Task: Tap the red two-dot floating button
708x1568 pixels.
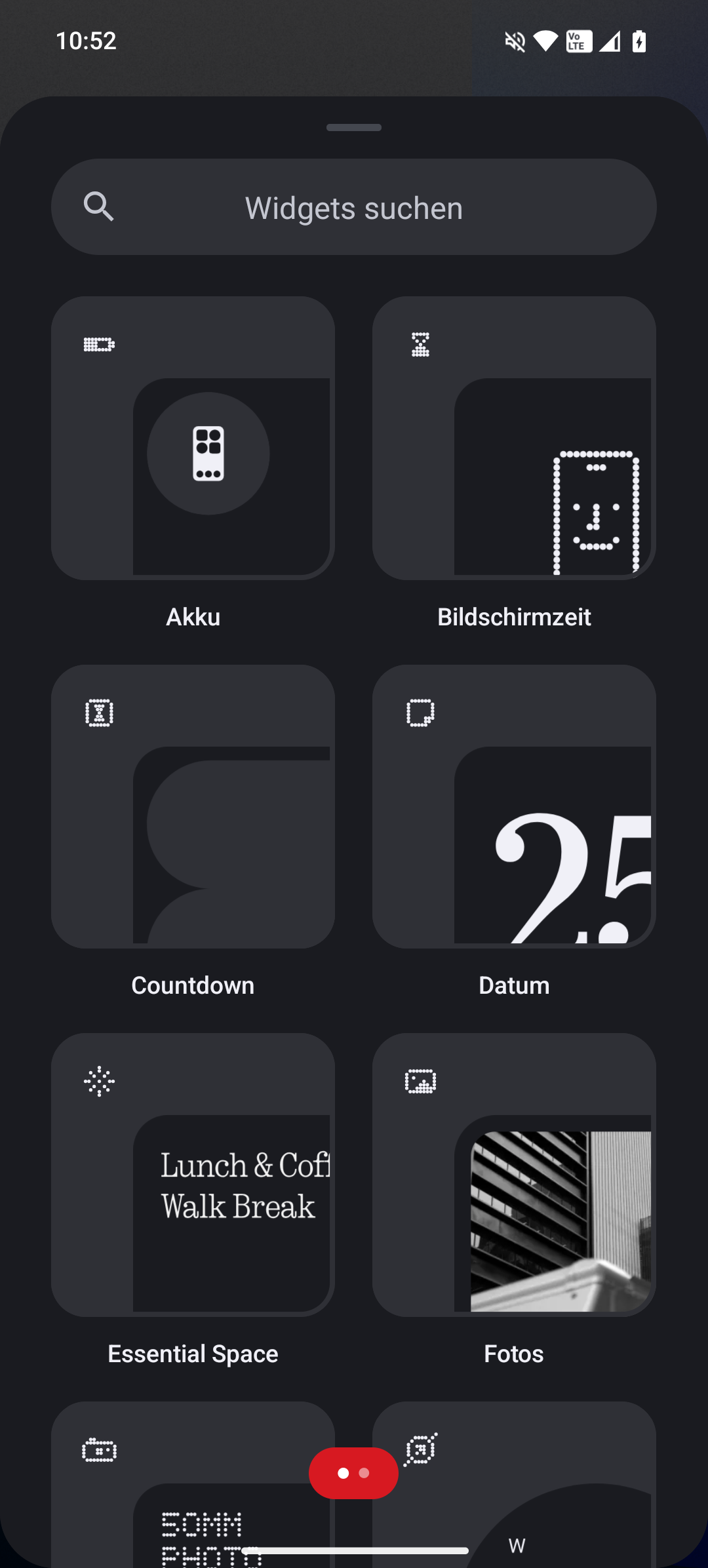Action: pyautogui.click(x=353, y=1473)
